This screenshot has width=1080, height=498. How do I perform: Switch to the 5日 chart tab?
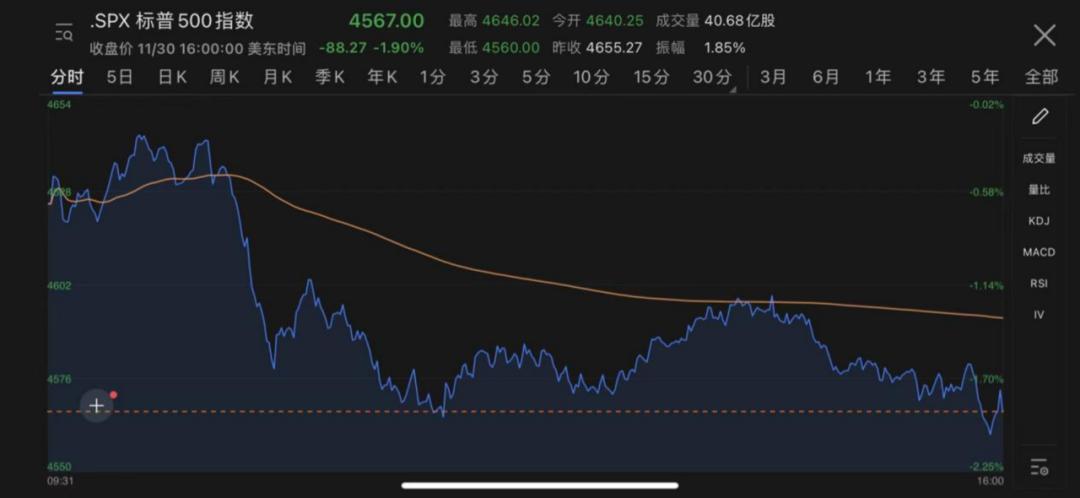(x=119, y=77)
